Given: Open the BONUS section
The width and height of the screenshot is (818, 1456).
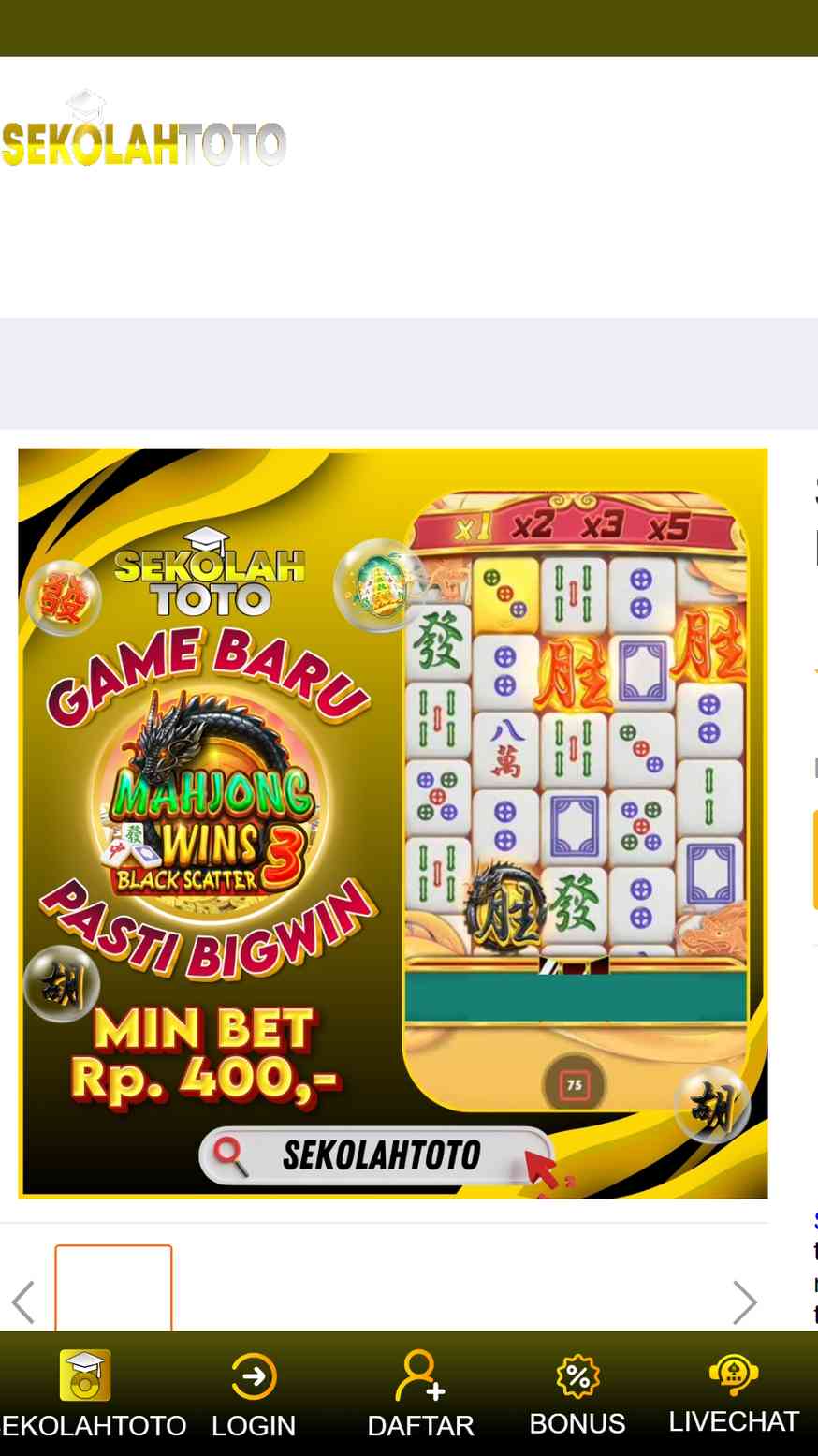Looking at the screenshot, I should (x=577, y=1393).
